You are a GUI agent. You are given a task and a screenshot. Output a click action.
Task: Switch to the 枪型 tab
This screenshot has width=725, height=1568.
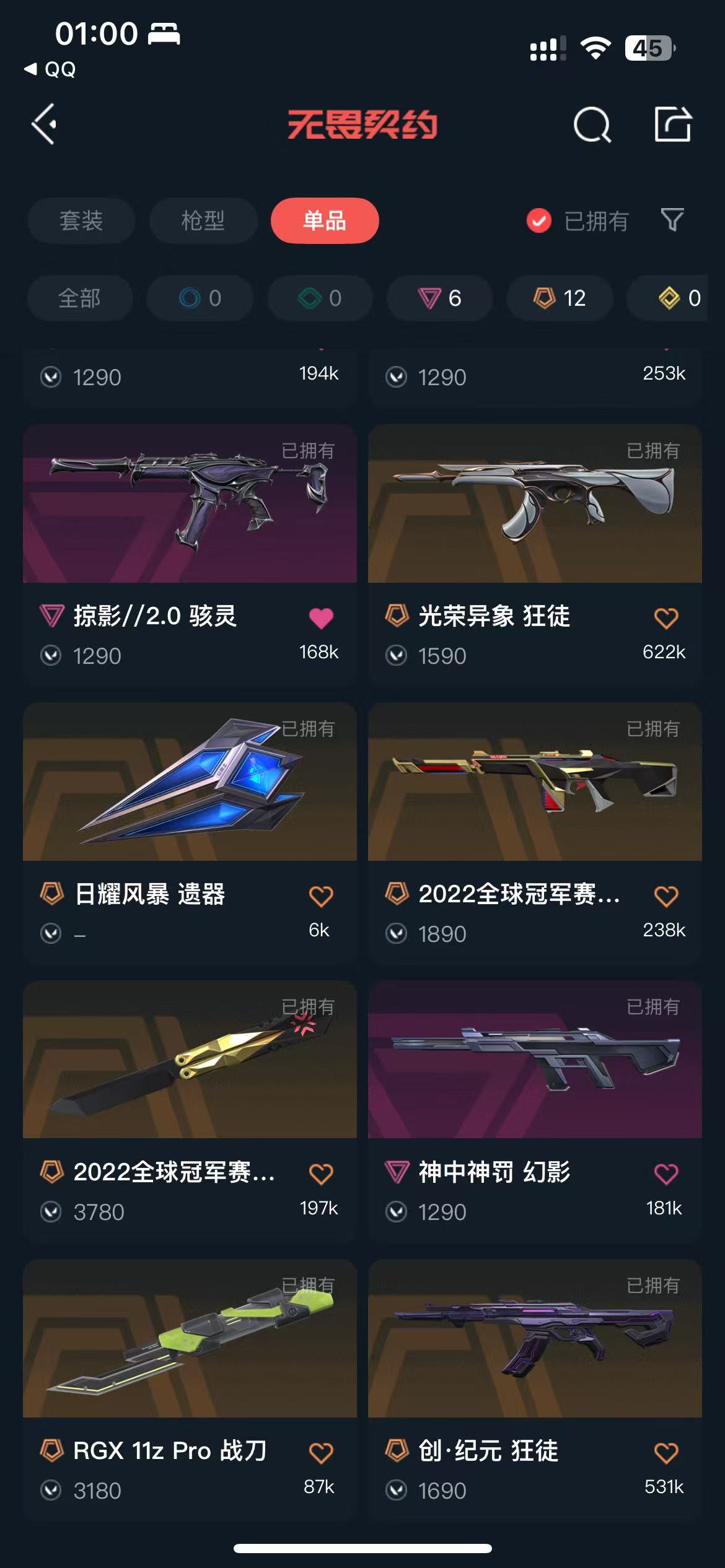click(203, 220)
